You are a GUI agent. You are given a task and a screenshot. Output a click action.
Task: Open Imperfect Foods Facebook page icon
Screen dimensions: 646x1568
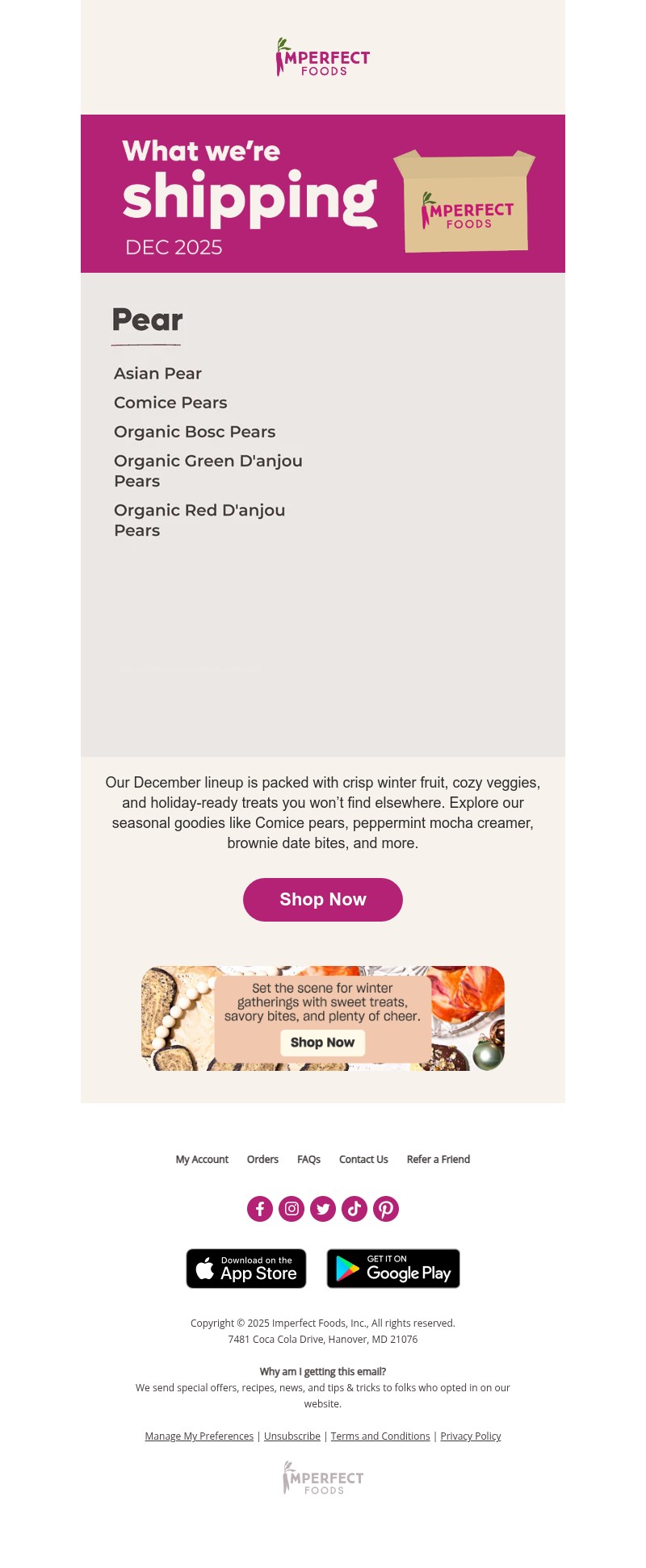(260, 1209)
